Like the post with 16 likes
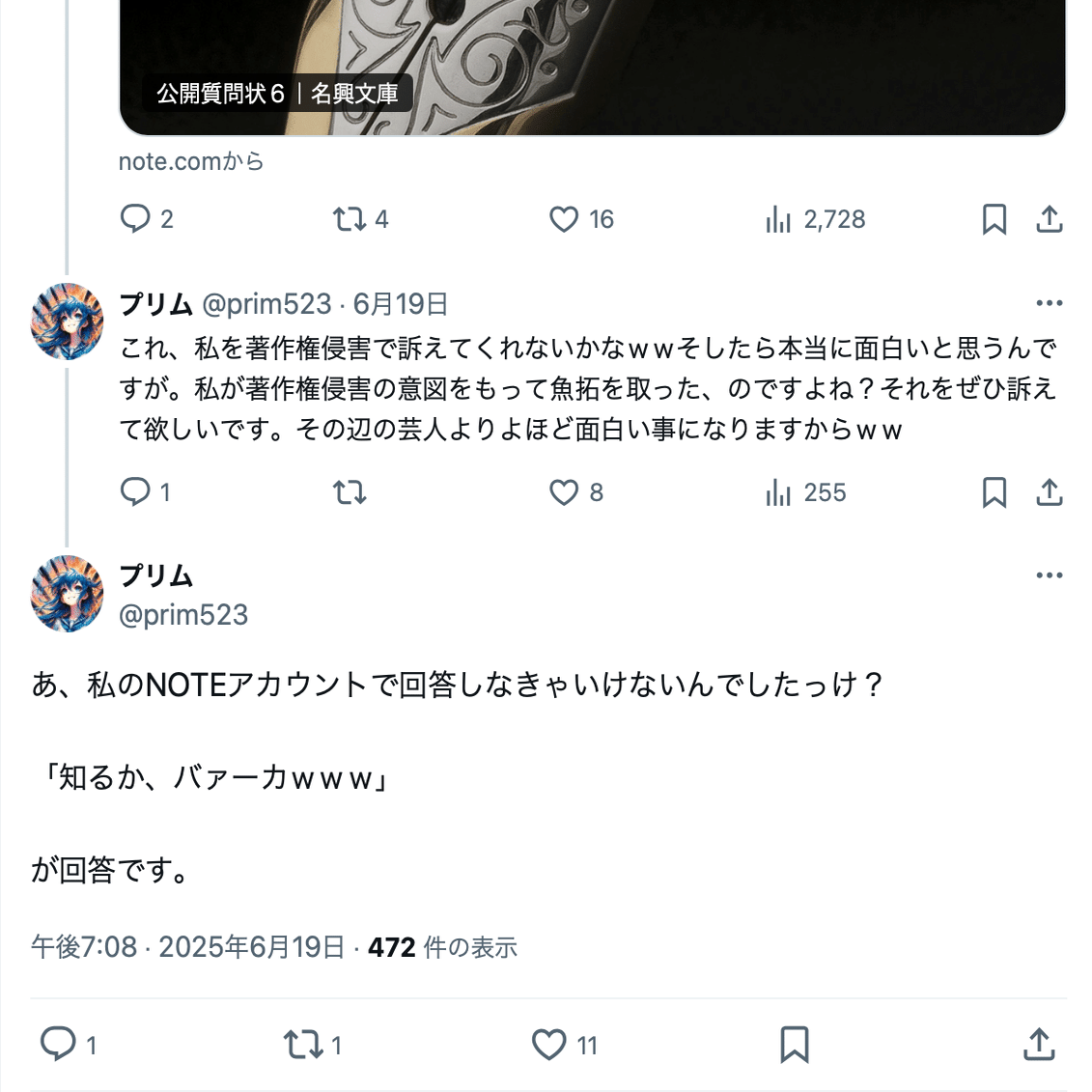 tap(564, 219)
